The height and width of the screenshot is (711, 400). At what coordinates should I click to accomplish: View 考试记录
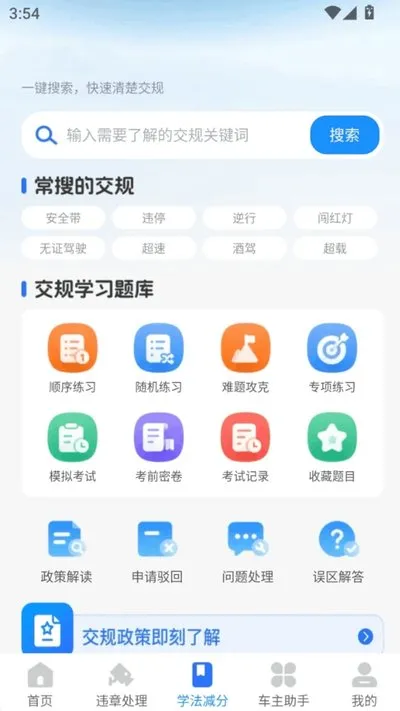245,448
